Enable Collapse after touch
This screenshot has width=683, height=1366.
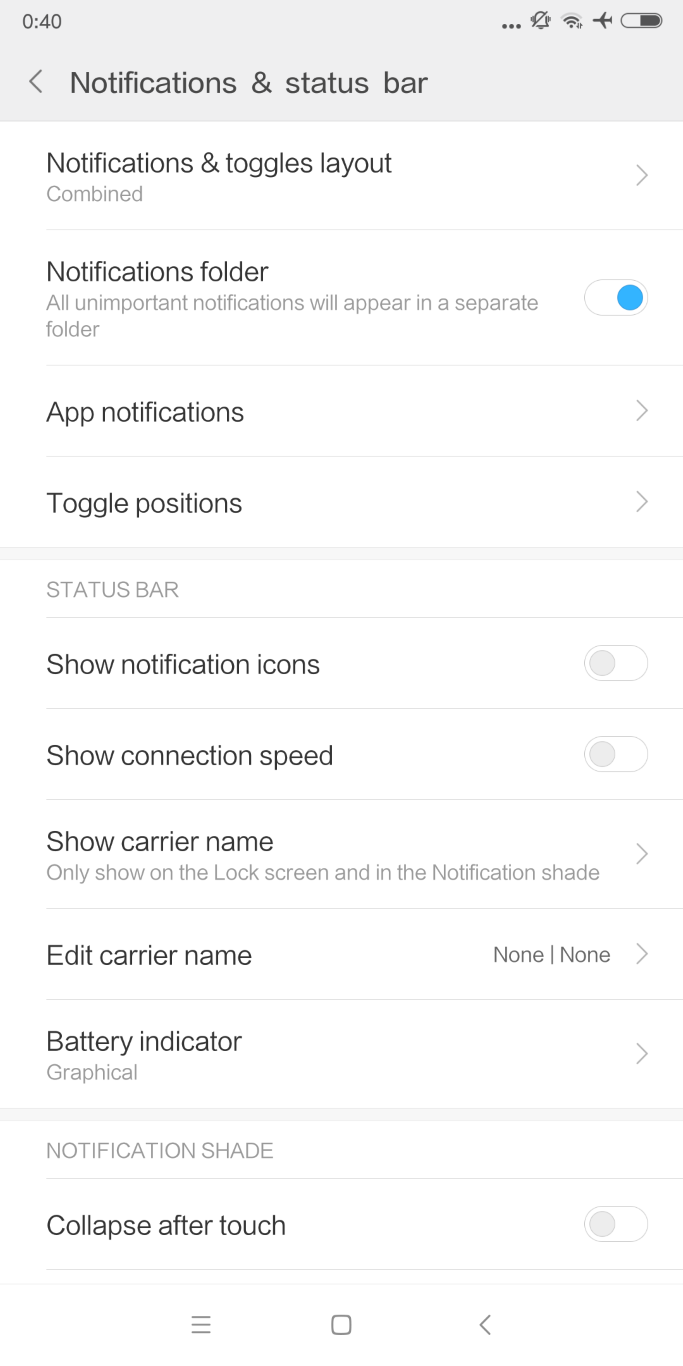(x=615, y=1225)
